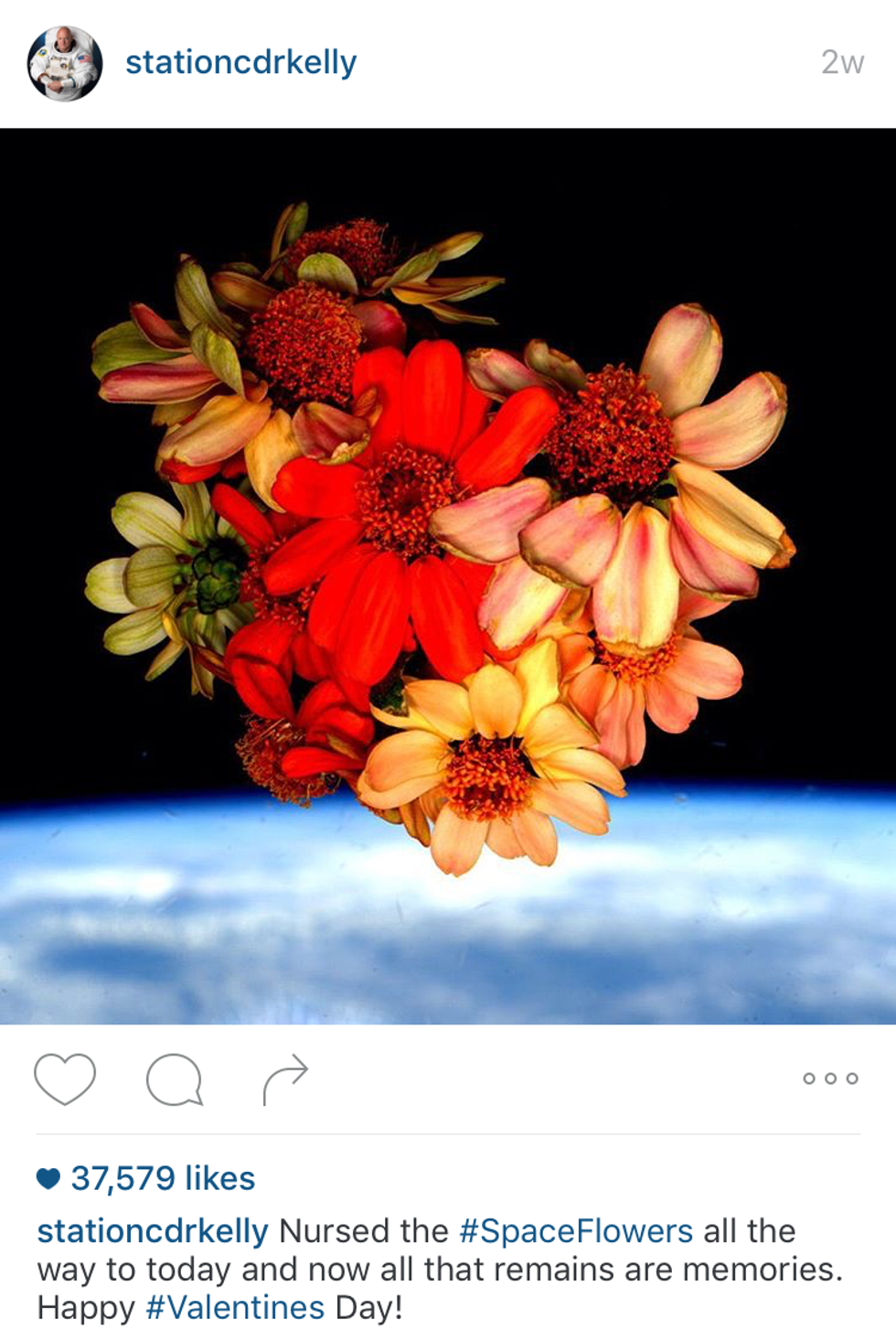Open the #SpaceFlowers hashtag
The height and width of the screenshot is (1330, 896).
click(575, 1231)
